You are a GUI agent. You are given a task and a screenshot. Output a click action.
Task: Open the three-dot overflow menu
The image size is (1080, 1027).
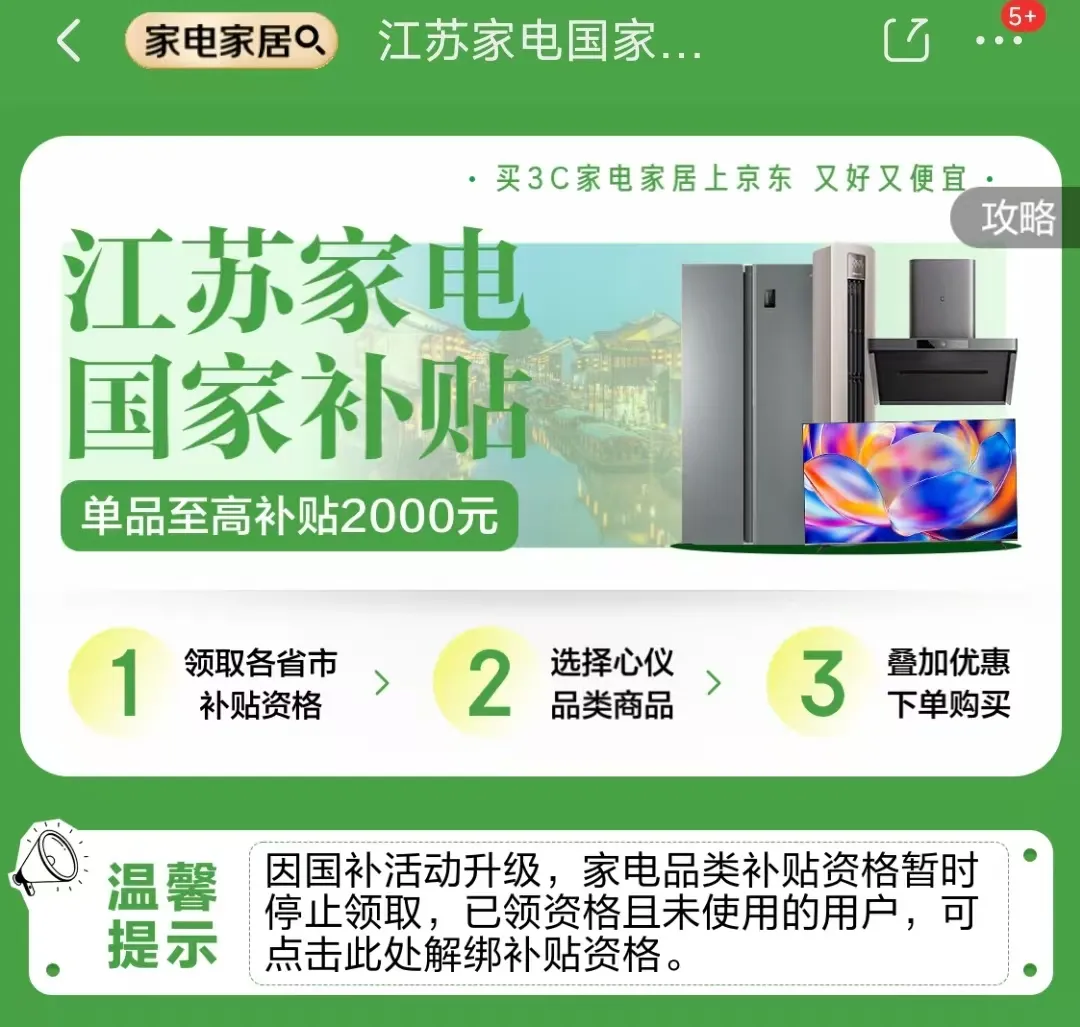coord(998,42)
